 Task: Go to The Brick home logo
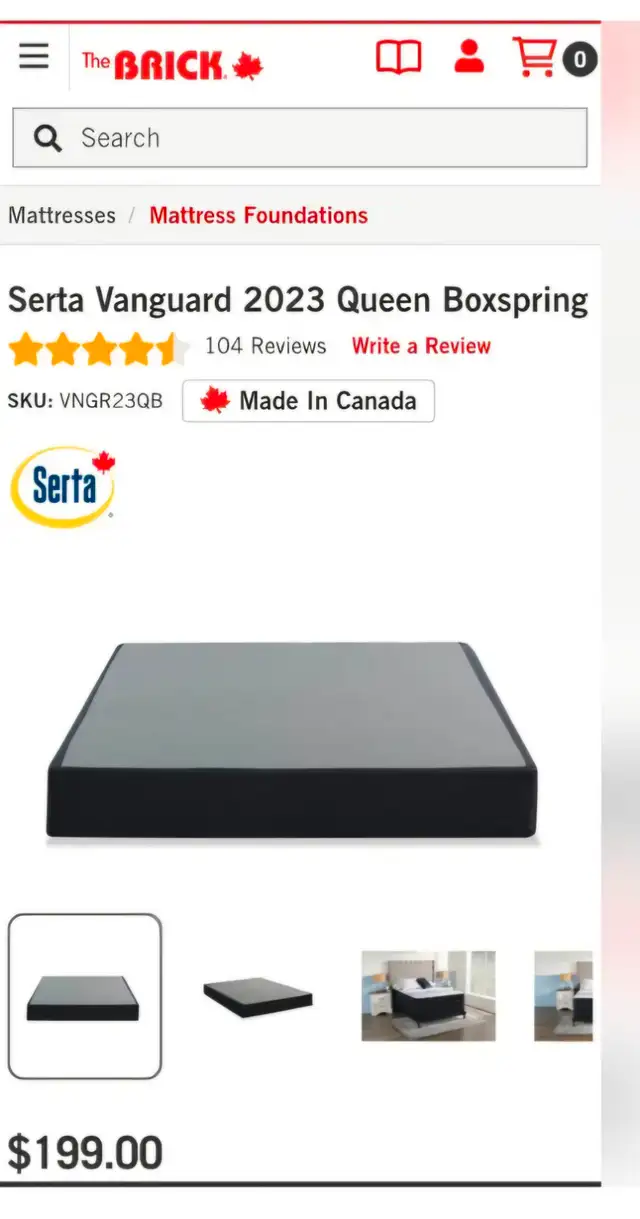pyautogui.click(x=172, y=65)
